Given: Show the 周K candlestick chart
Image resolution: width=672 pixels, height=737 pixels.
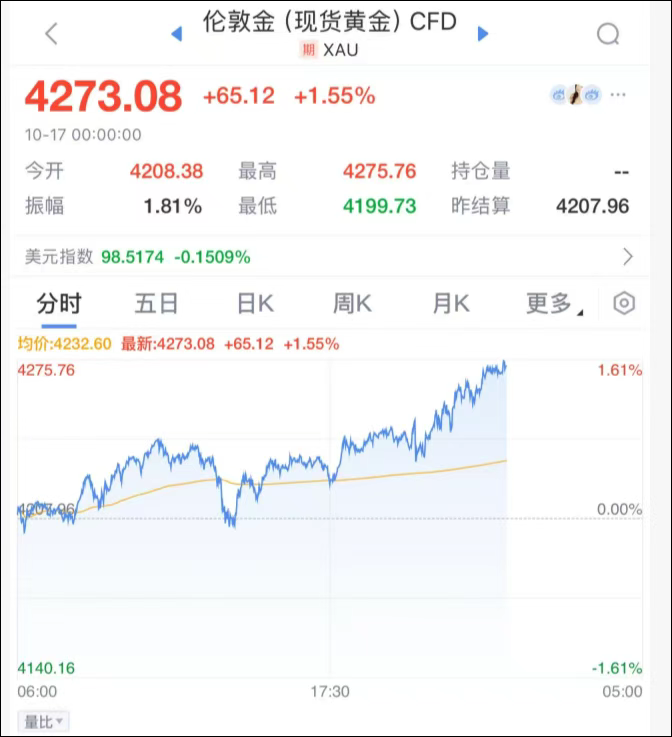Looking at the screenshot, I should coord(353,304).
